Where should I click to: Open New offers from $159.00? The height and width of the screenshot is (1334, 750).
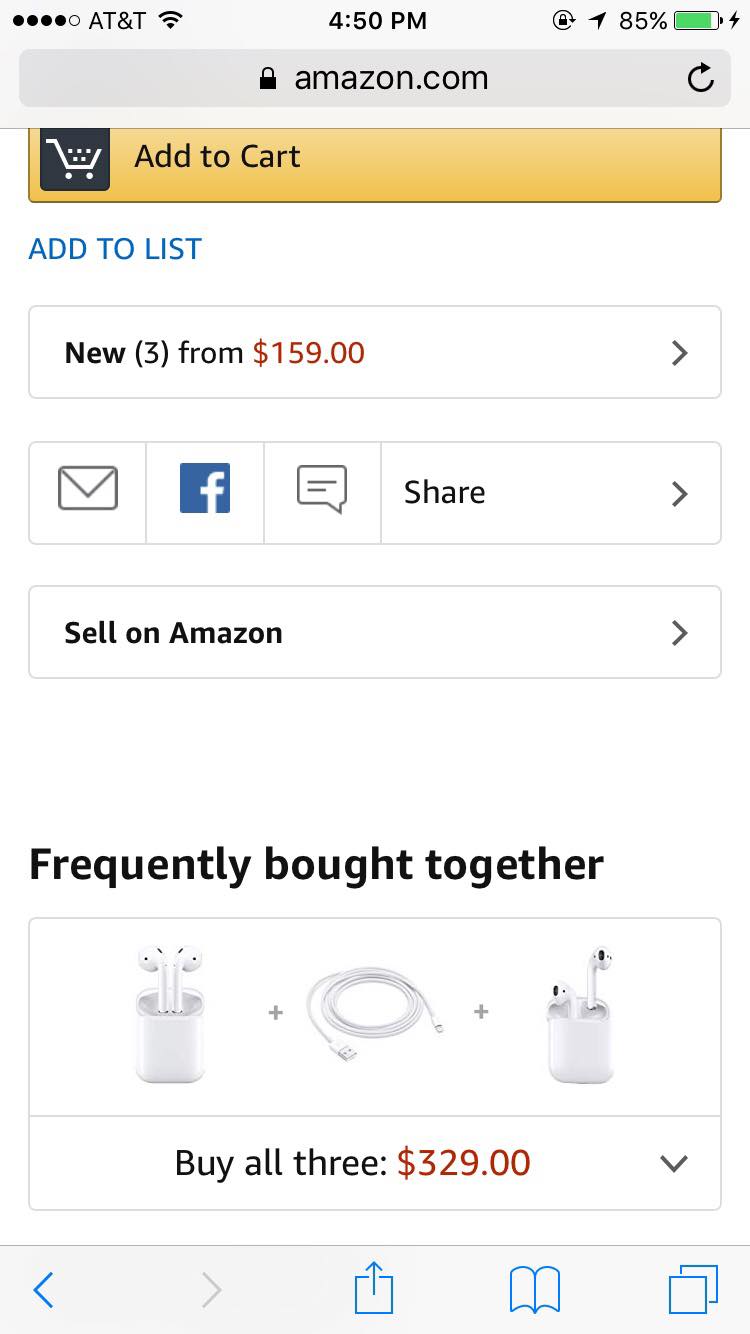tap(374, 352)
